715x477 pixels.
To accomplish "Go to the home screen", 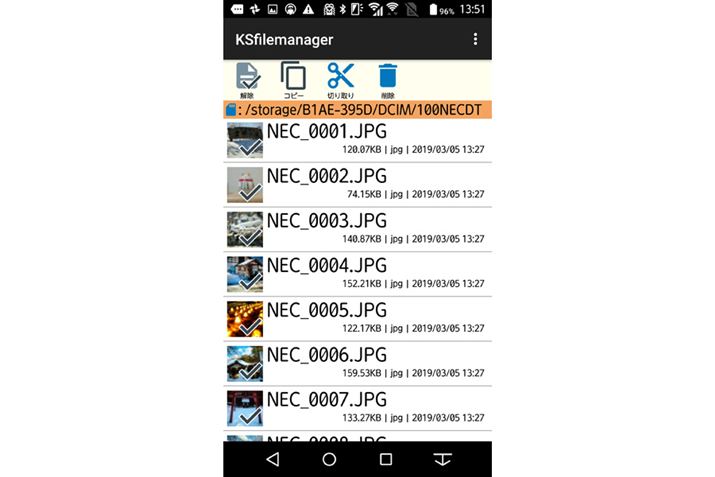I will 329,459.
